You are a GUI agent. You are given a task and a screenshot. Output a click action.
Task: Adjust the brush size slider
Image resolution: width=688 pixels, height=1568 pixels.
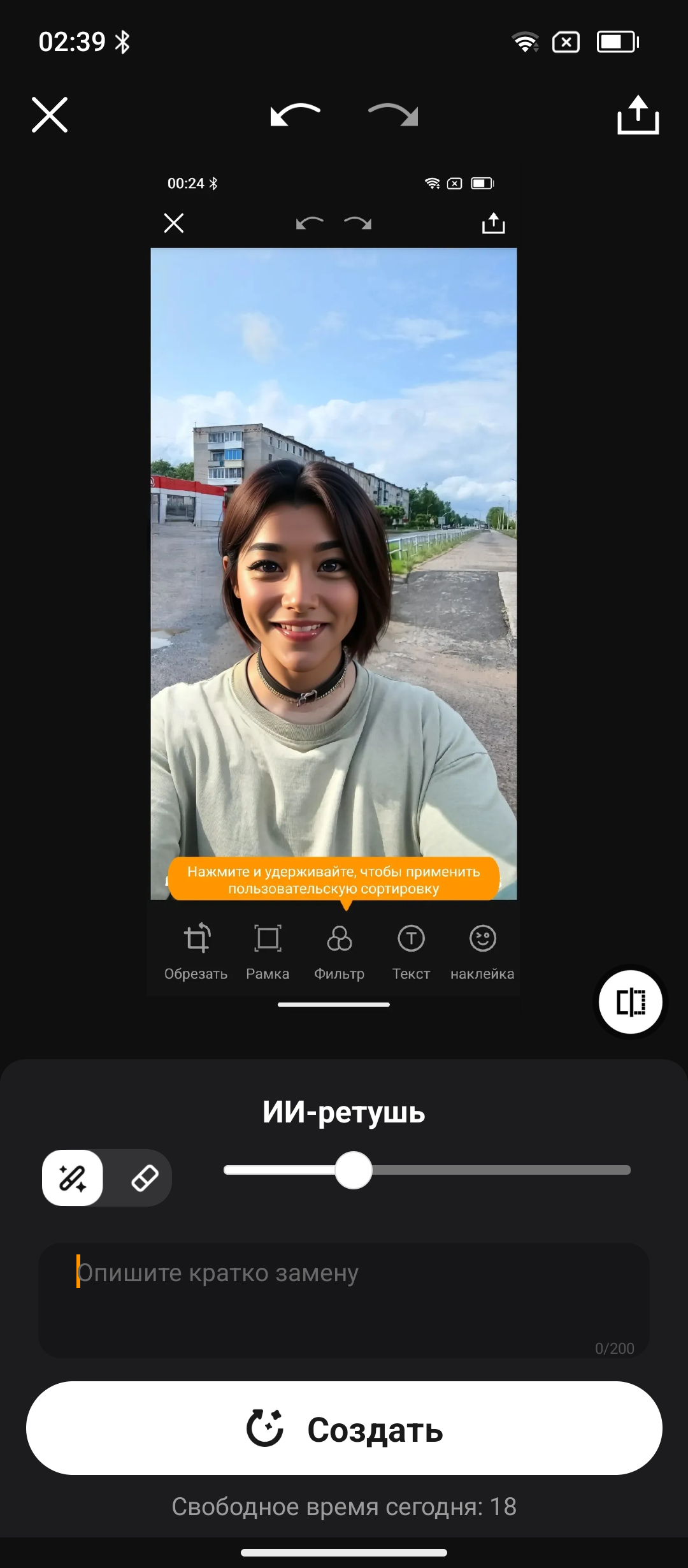(x=354, y=1170)
